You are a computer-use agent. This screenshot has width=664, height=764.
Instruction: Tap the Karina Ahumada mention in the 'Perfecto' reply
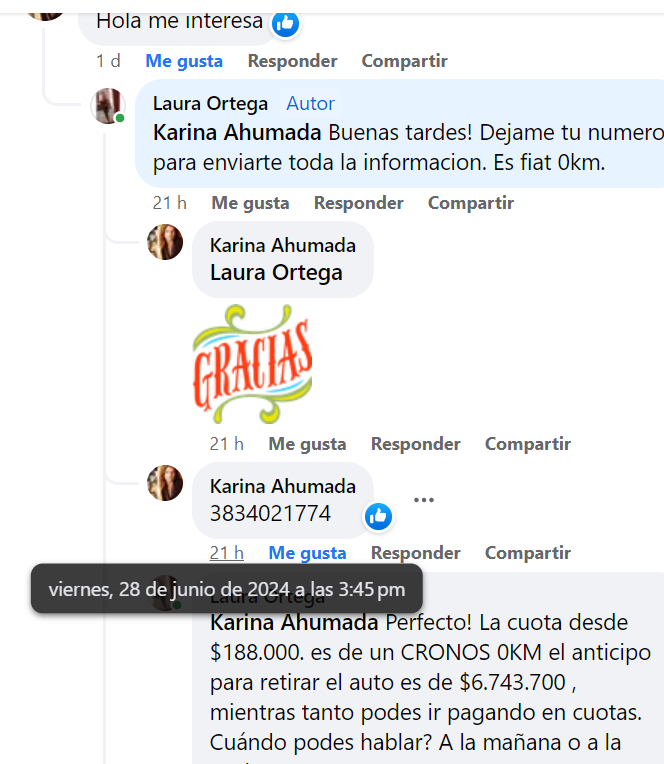[x=294, y=622]
